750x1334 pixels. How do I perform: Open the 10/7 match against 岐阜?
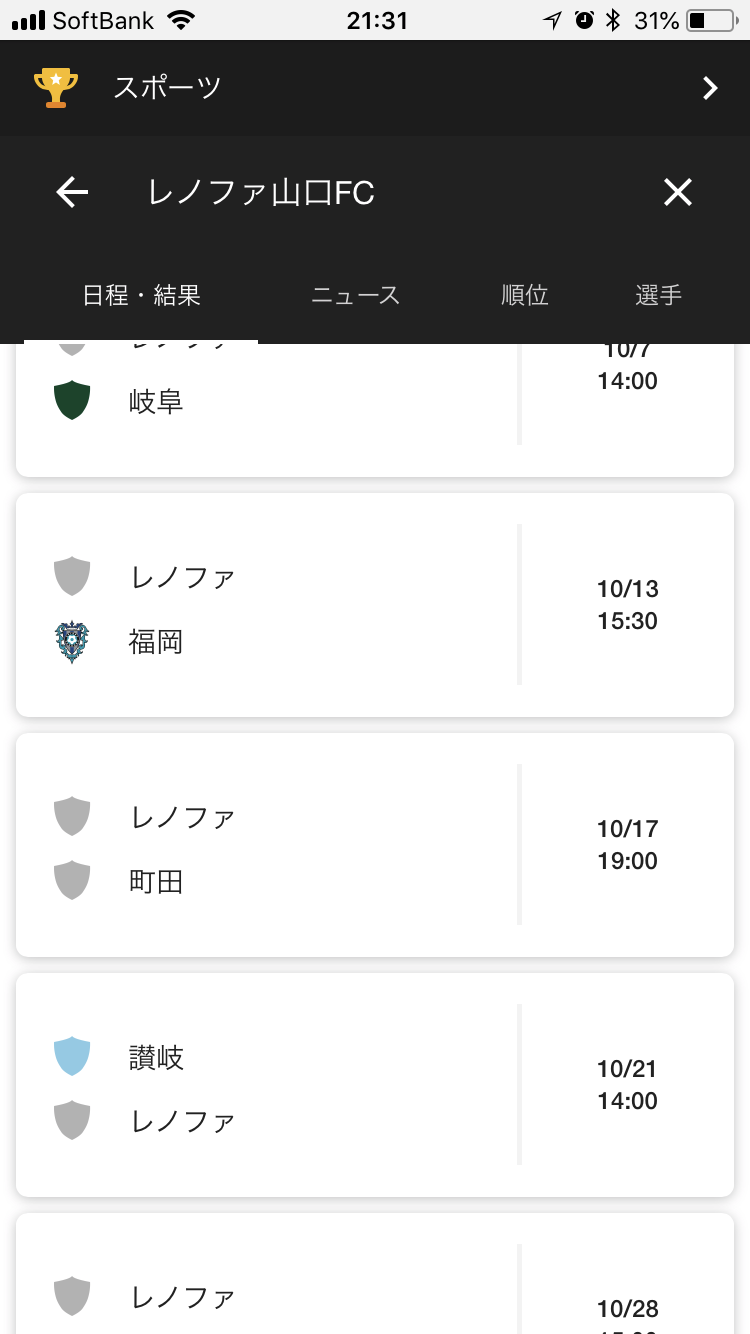375,405
